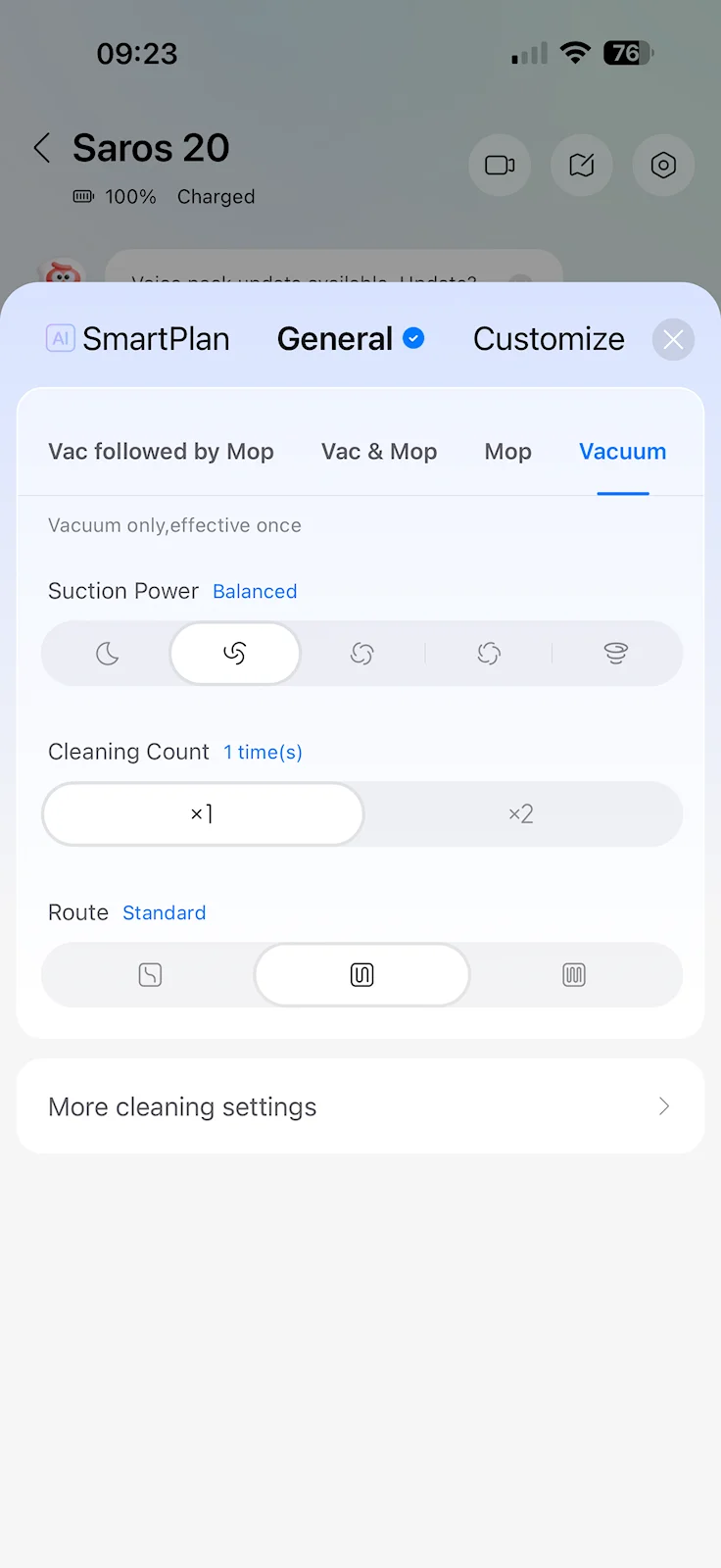
Task: Set cleaning count to ×2
Action: point(521,814)
